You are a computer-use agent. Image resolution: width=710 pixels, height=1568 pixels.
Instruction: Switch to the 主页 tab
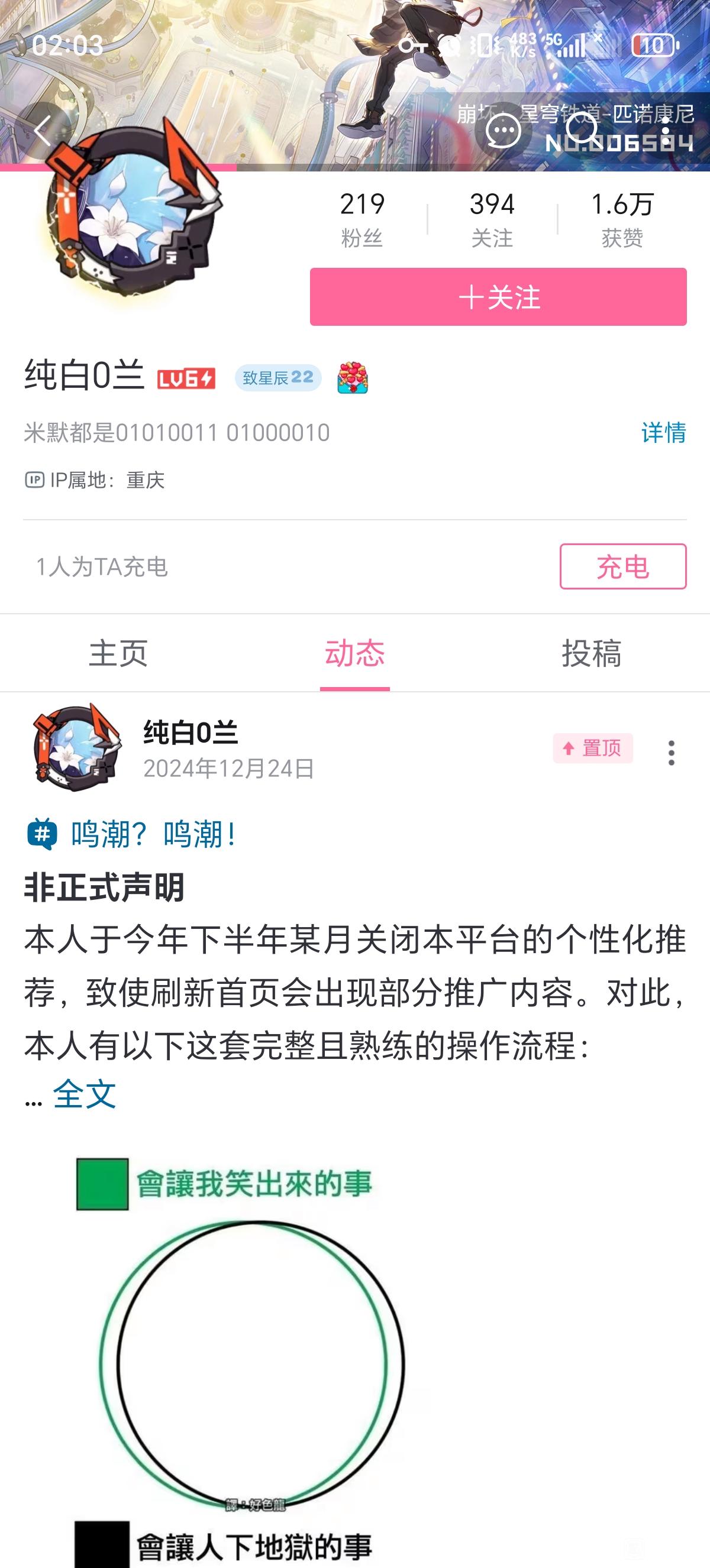tap(118, 653)
